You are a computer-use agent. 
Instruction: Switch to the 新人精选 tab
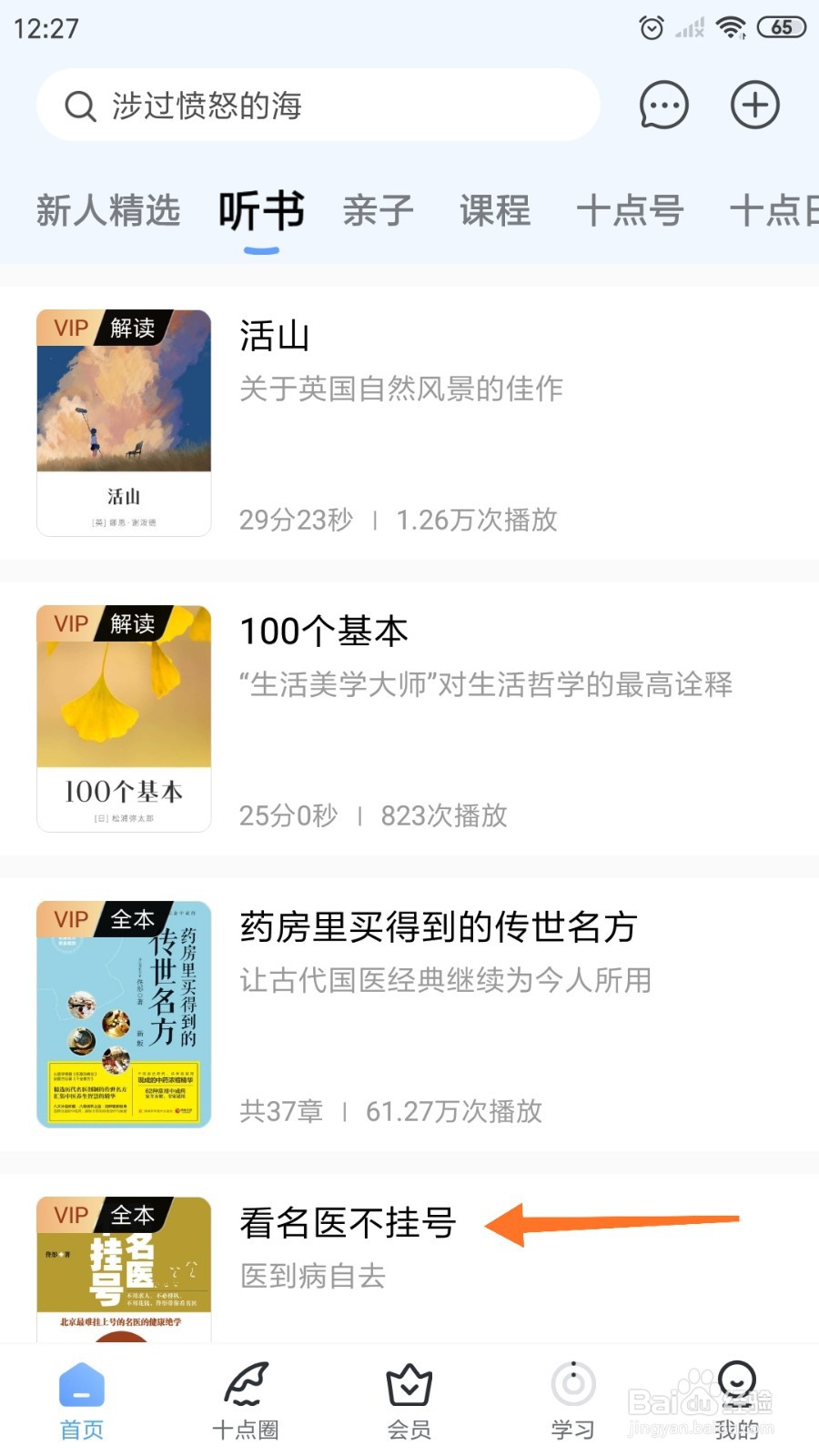tap(108, 211)
